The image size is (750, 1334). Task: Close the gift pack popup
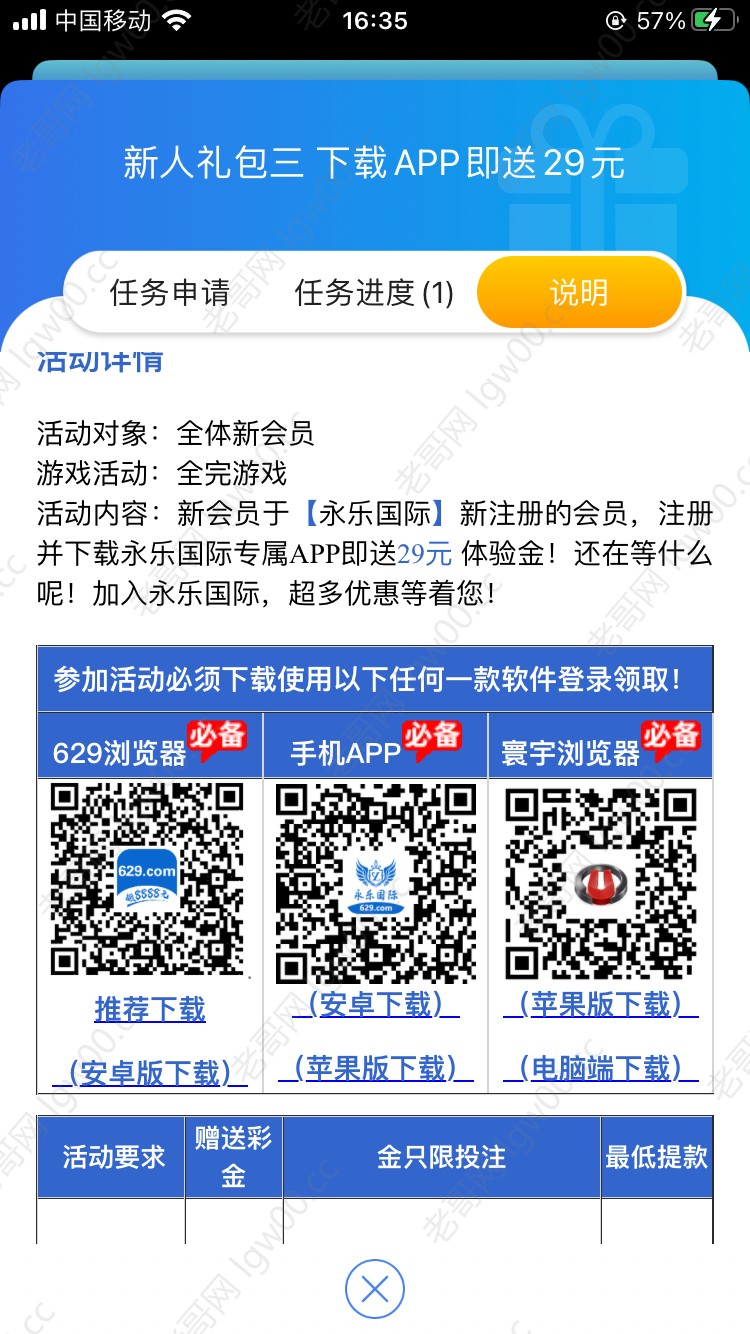[375, 1289]
